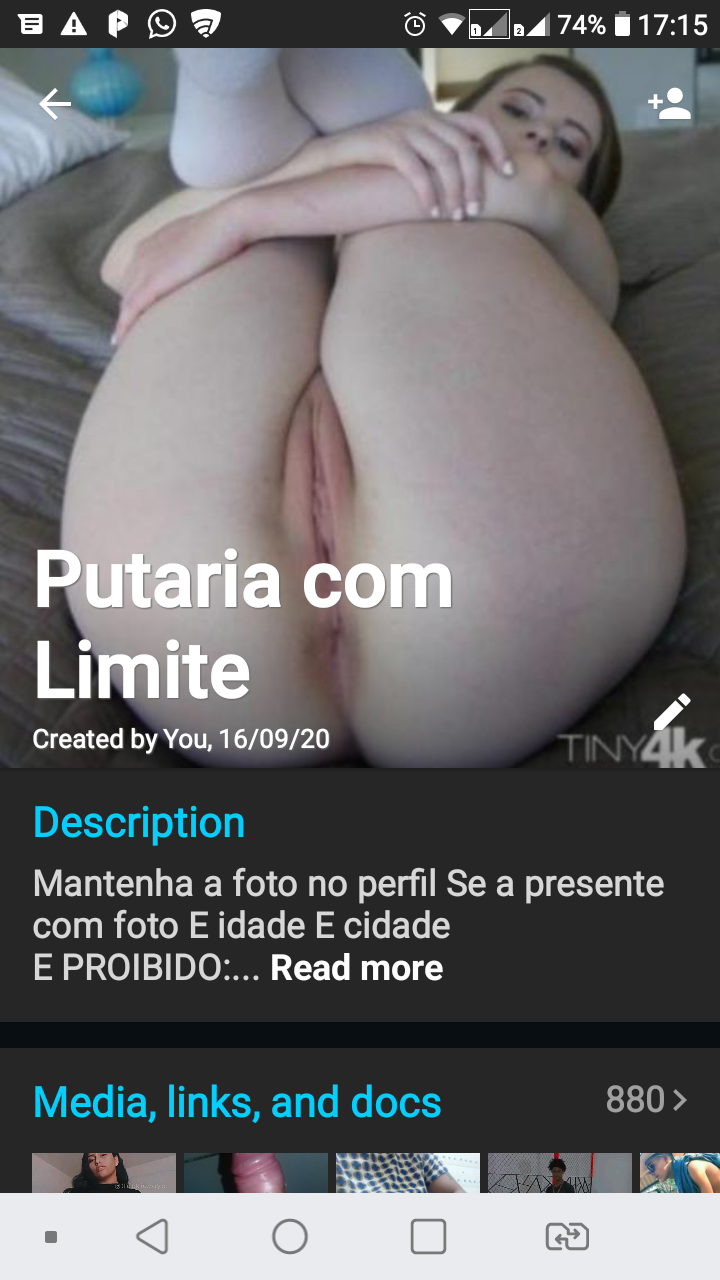Viewport: 720px width, 1280px height.
Task: Add a participant to the group
Action: [x=669, y=104]
